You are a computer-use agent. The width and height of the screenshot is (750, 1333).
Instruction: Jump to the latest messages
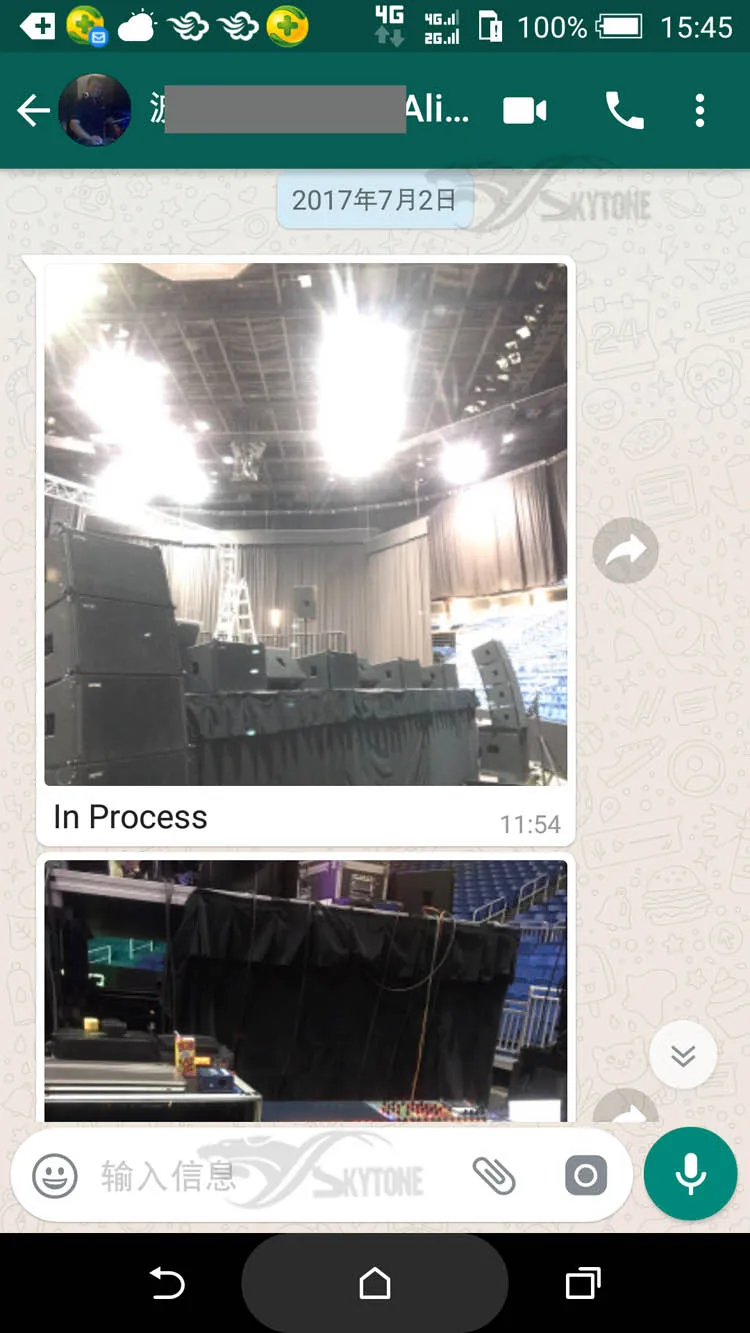(683, 1055)
